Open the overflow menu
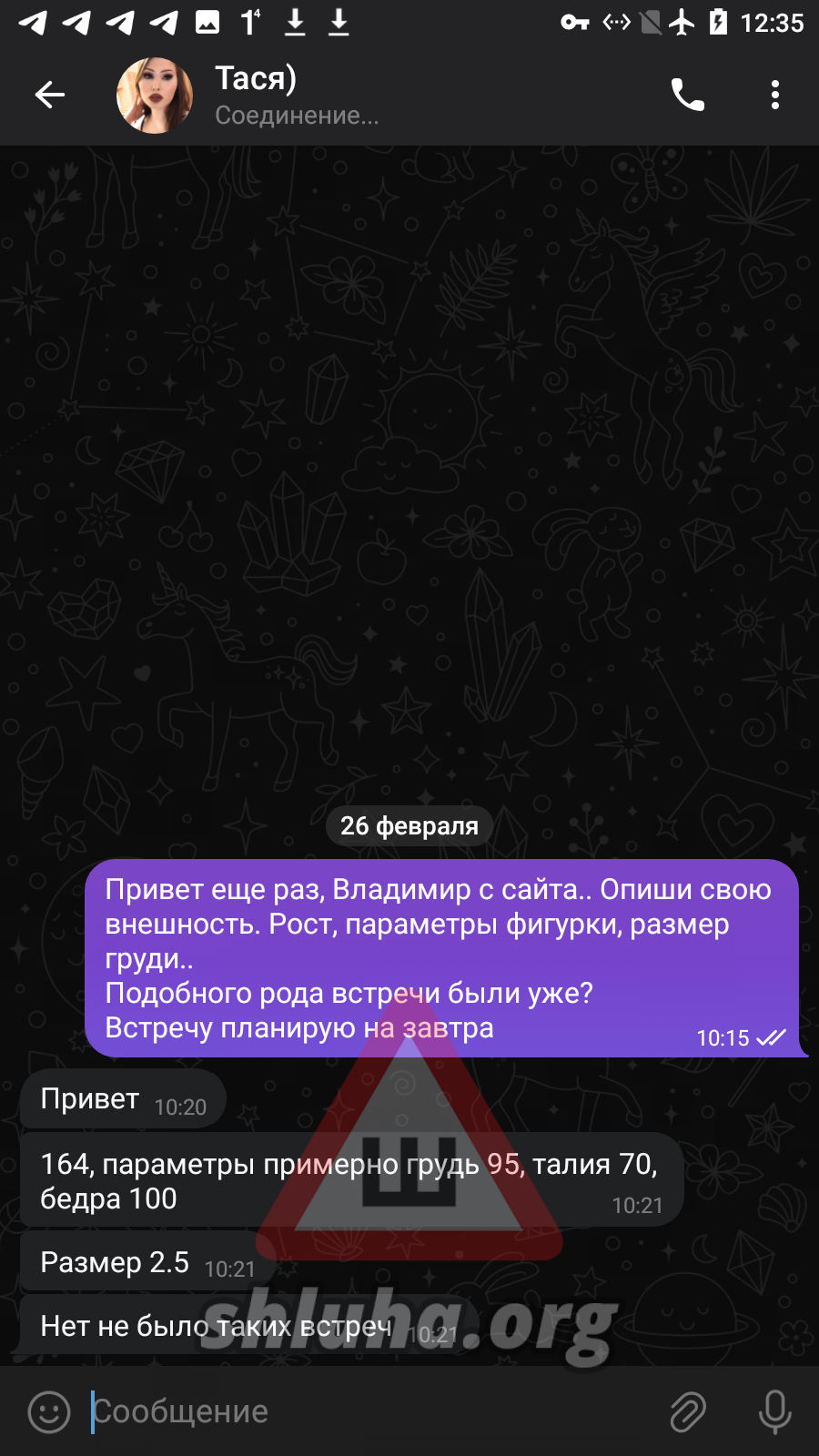The image size is (819, 1456). pyautogui.click(x=774, y=95)
